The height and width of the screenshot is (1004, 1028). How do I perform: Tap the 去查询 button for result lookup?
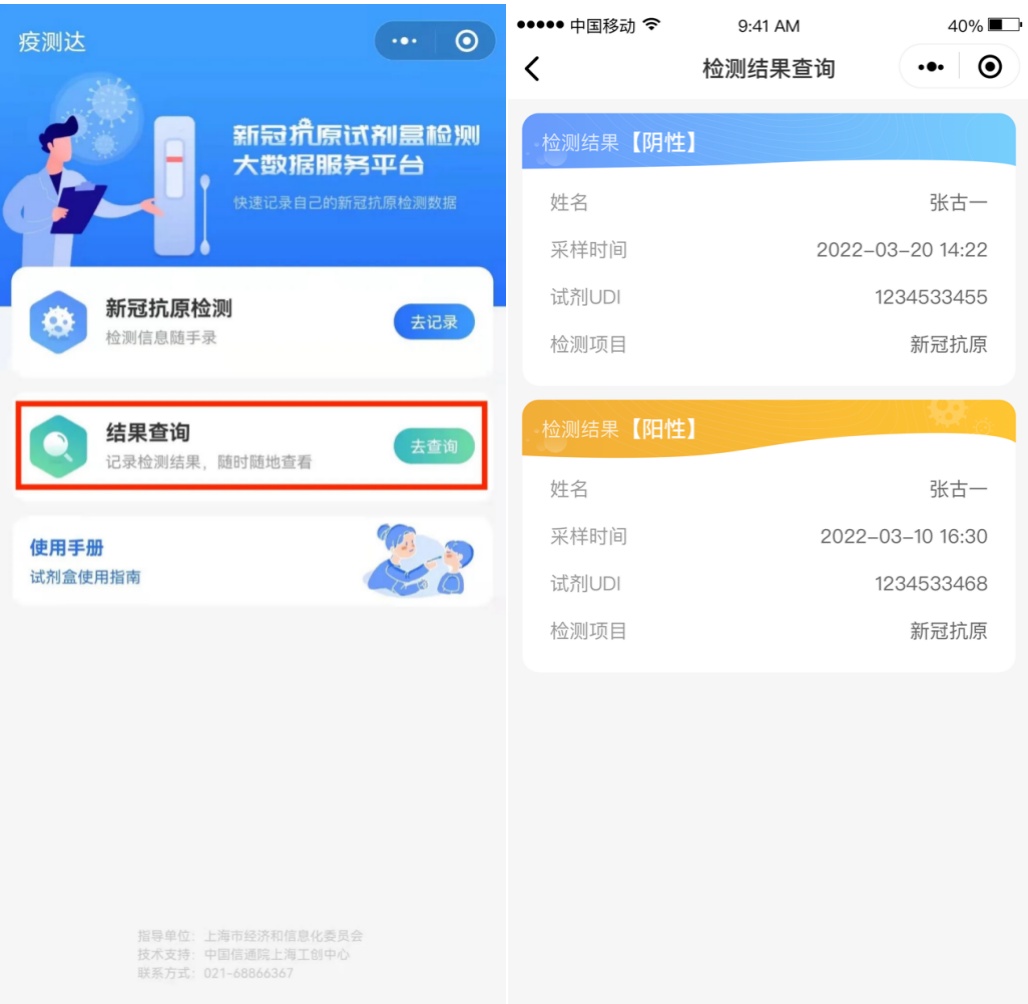(x=434, y=447)
